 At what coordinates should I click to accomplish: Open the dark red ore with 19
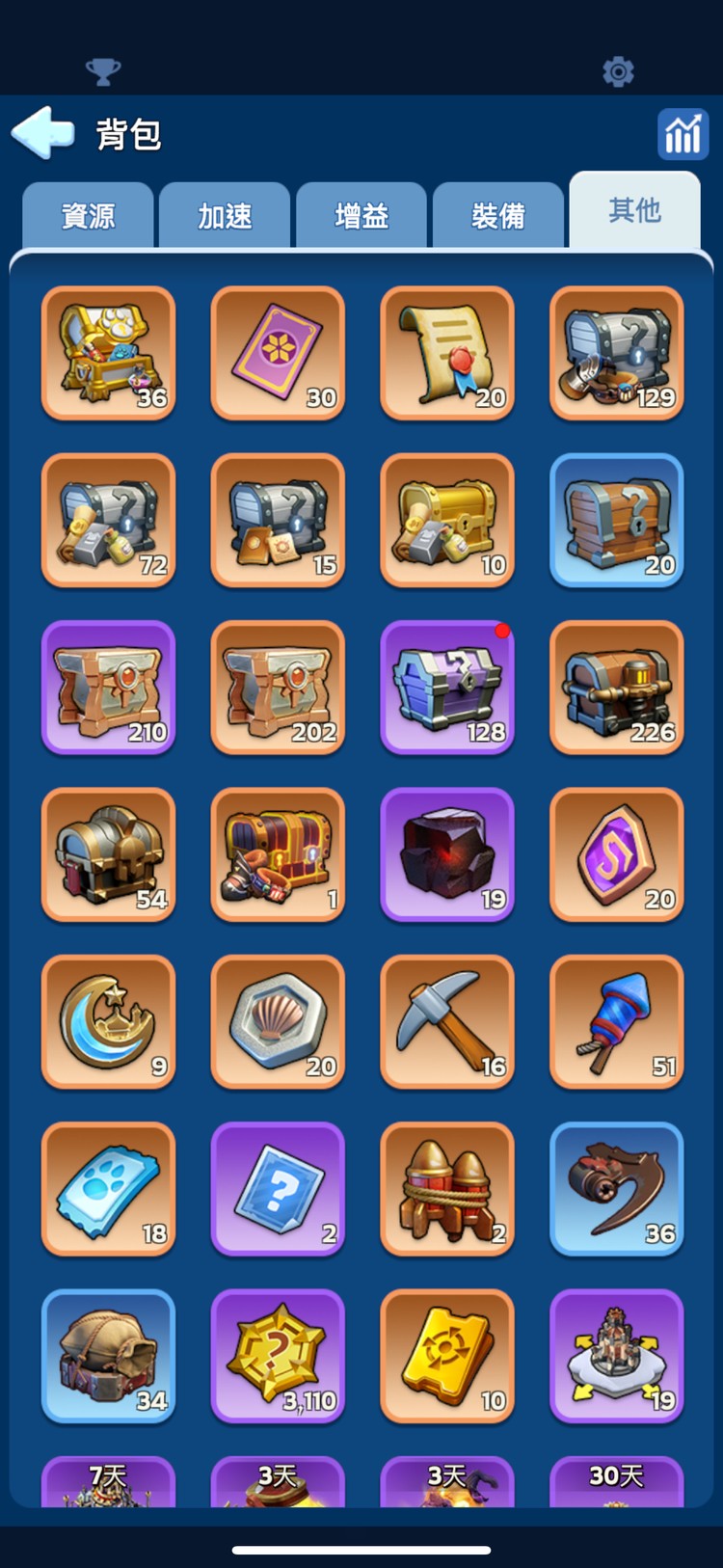pos(447,854)
